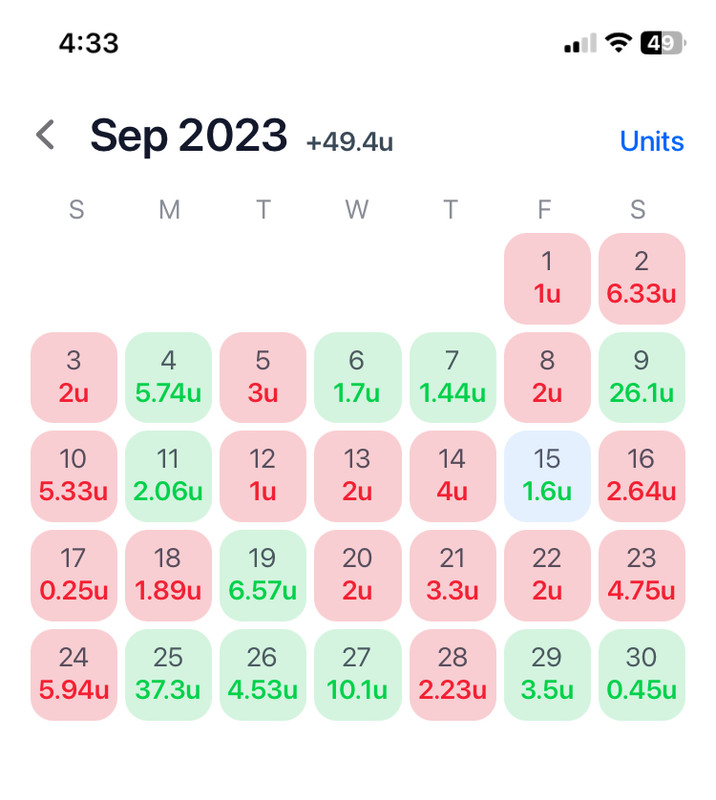Tap day 23 showing 4.75u
Image resolution: width=716 pixels, height=800 pixels.
point(641,575)
